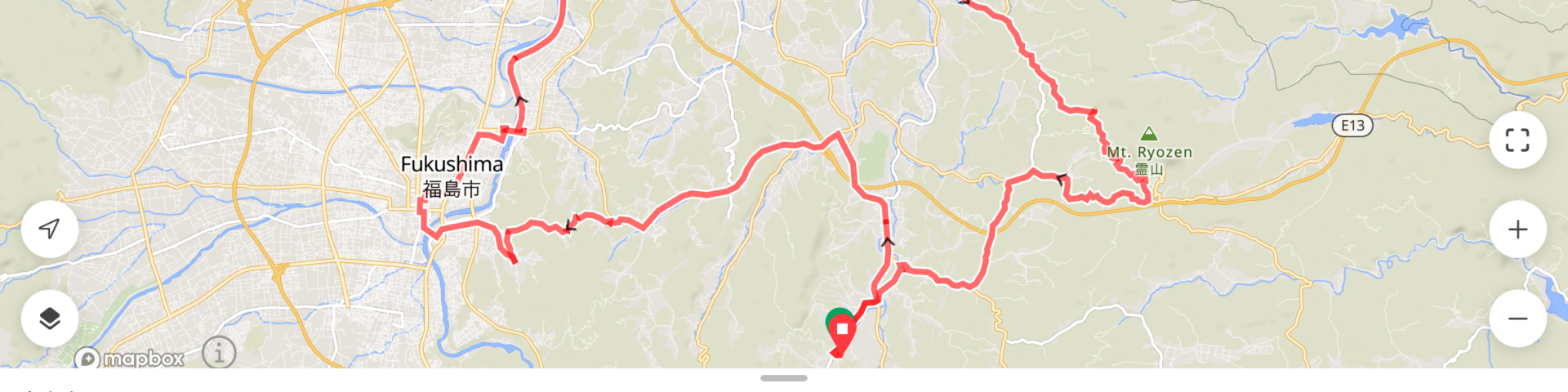Image resolution: width=1568 pixels, height=392 pixels.
Task: Expand the map to fullscreen
Action: [x=1517, y=140]
